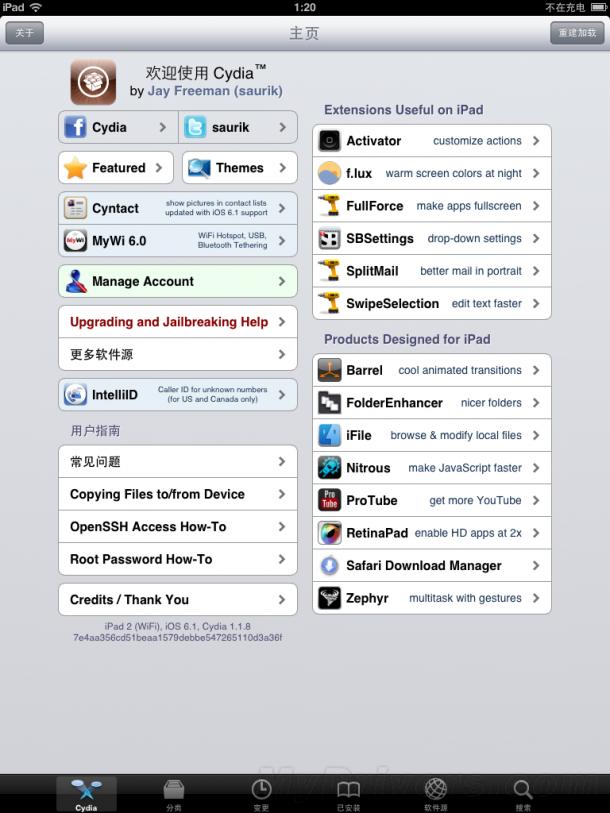Switch to the 搜索 search tab
The image size is (610, 813).
tap(523, 794)
